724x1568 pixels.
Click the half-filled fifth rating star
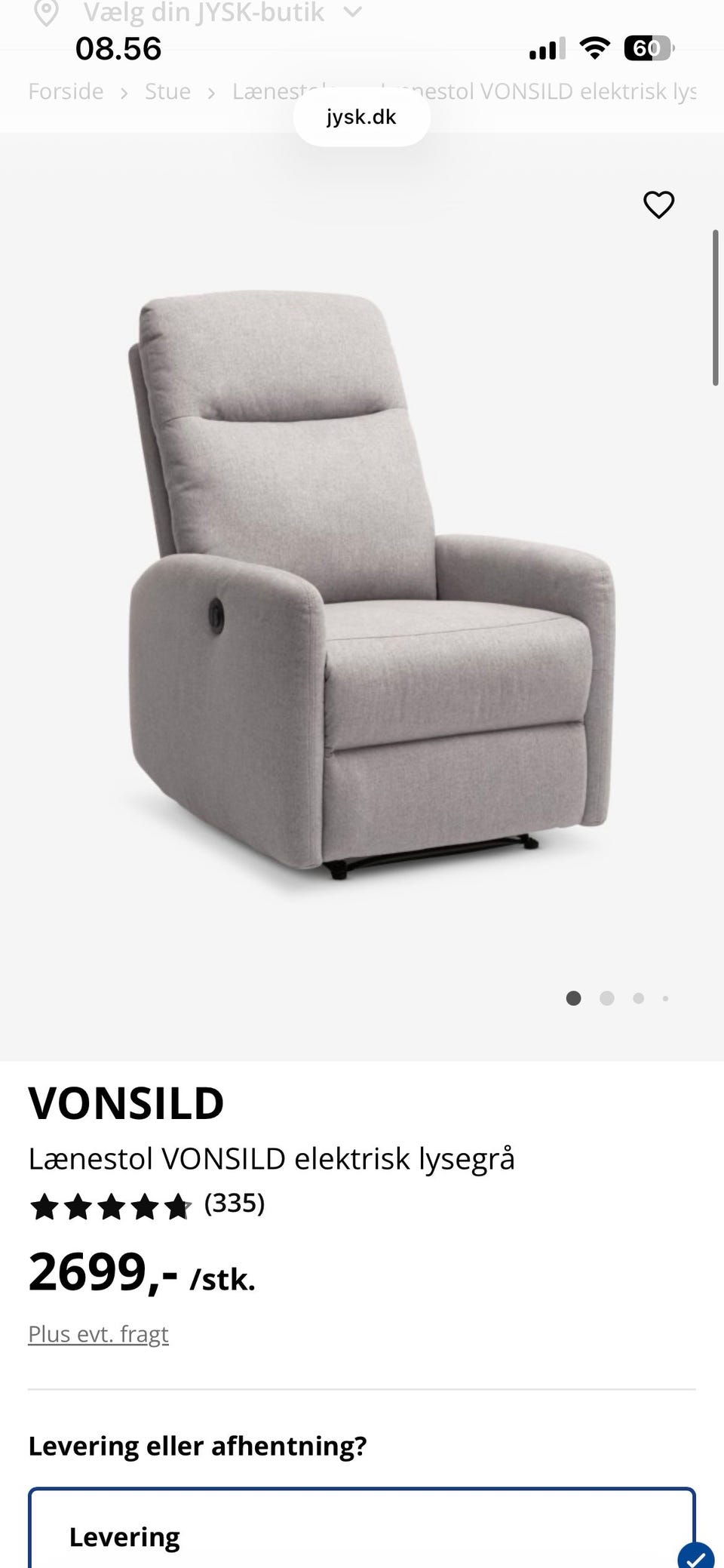pos(179,1204)
